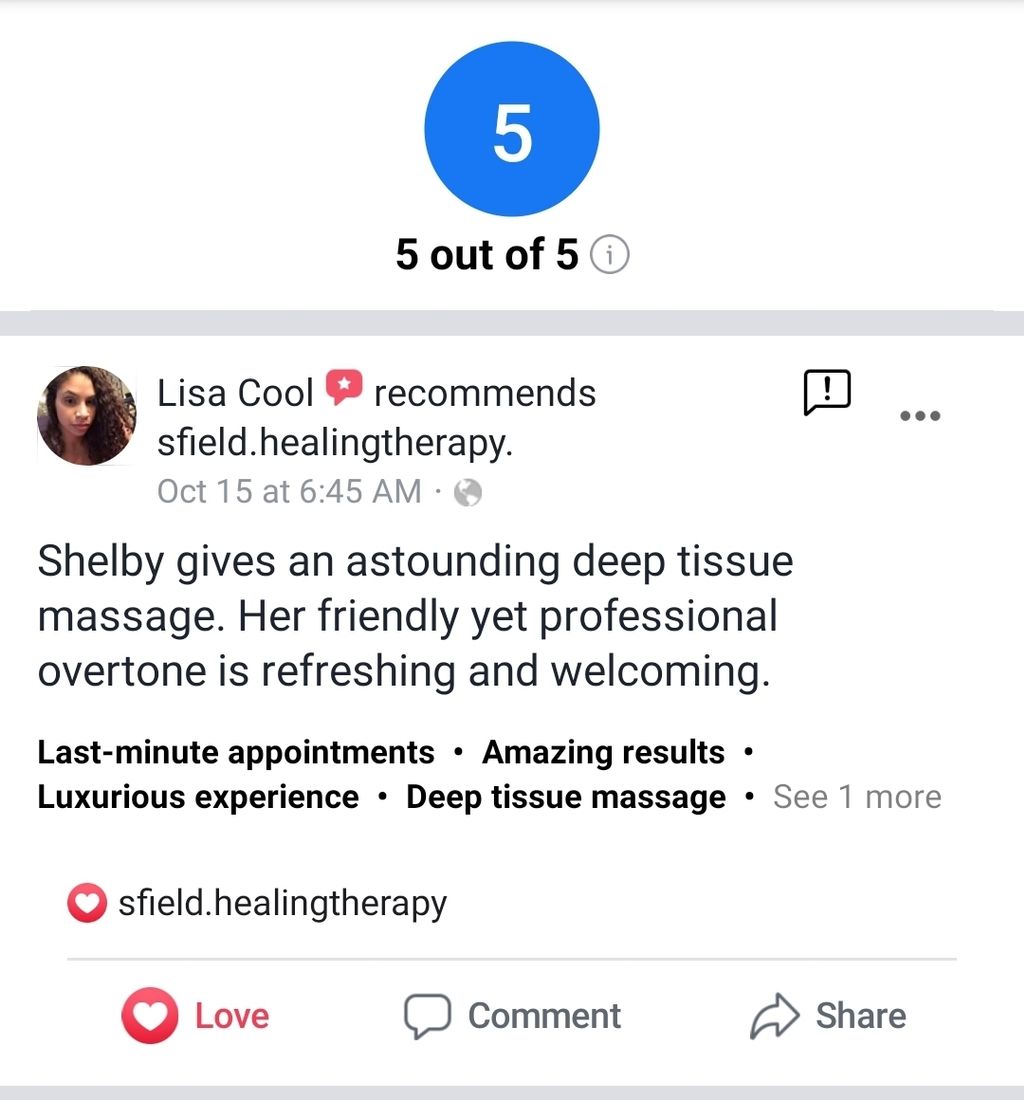The image size is (1024, 1100).
Task: Report this review via the flag icon
Action: (x=827, y=391)
